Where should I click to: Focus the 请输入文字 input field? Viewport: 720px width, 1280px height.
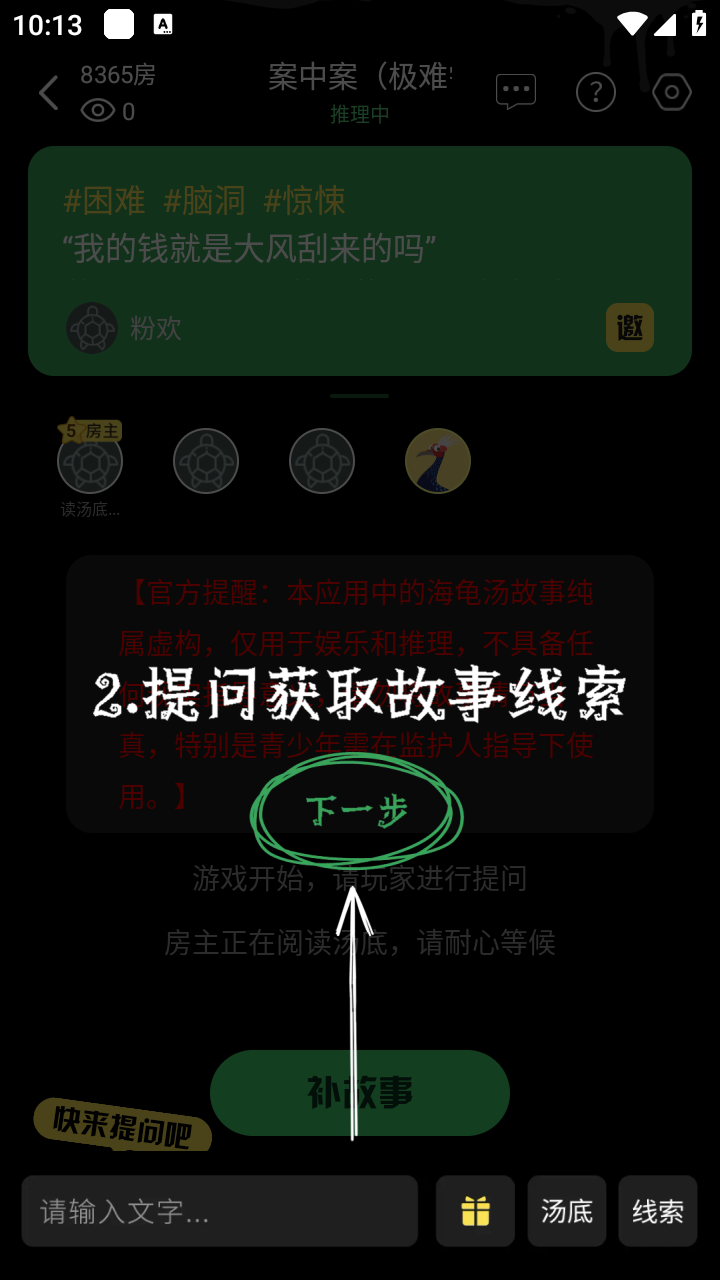220,1211
